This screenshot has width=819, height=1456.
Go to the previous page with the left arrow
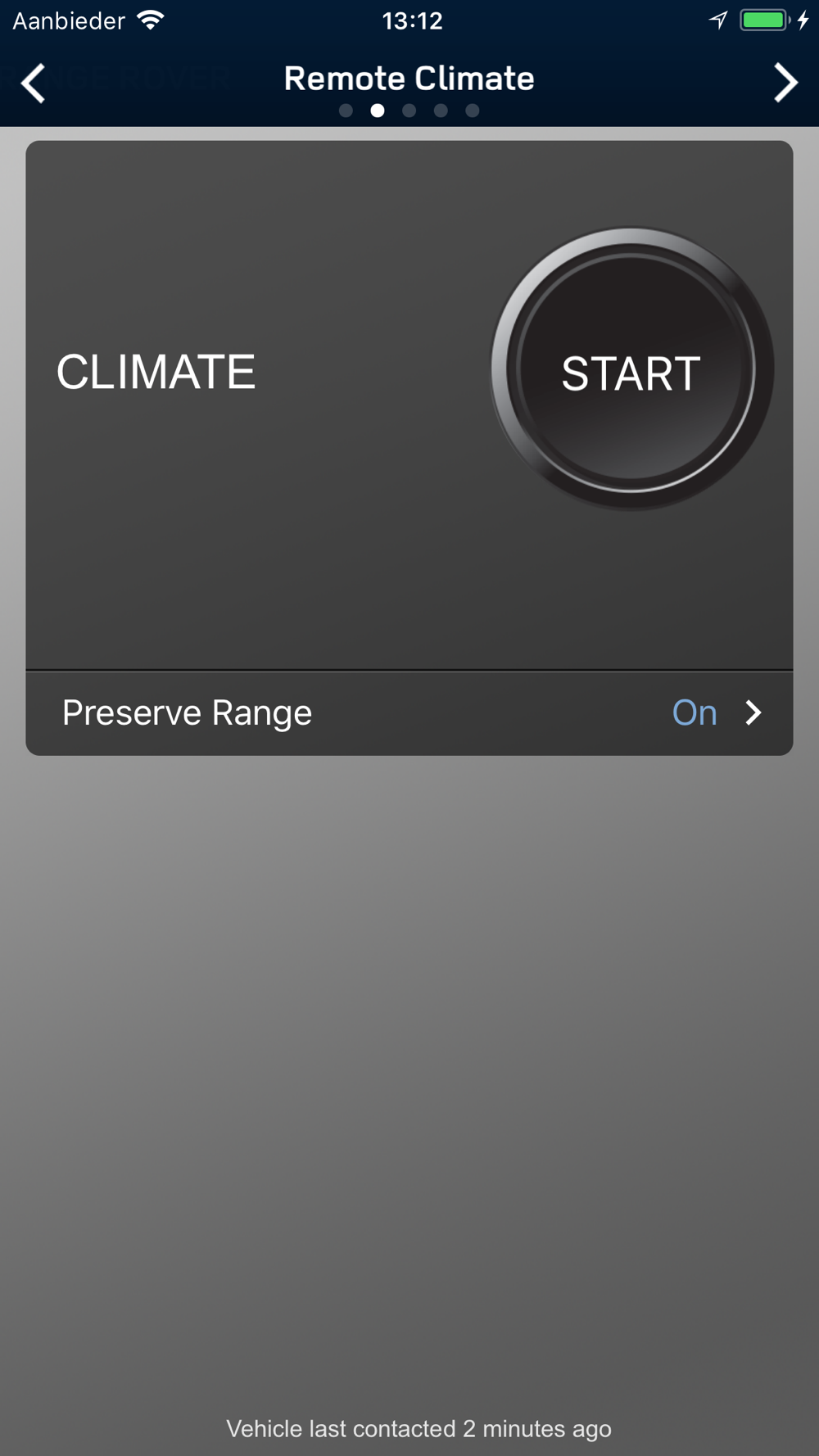(x=34, y=83)
